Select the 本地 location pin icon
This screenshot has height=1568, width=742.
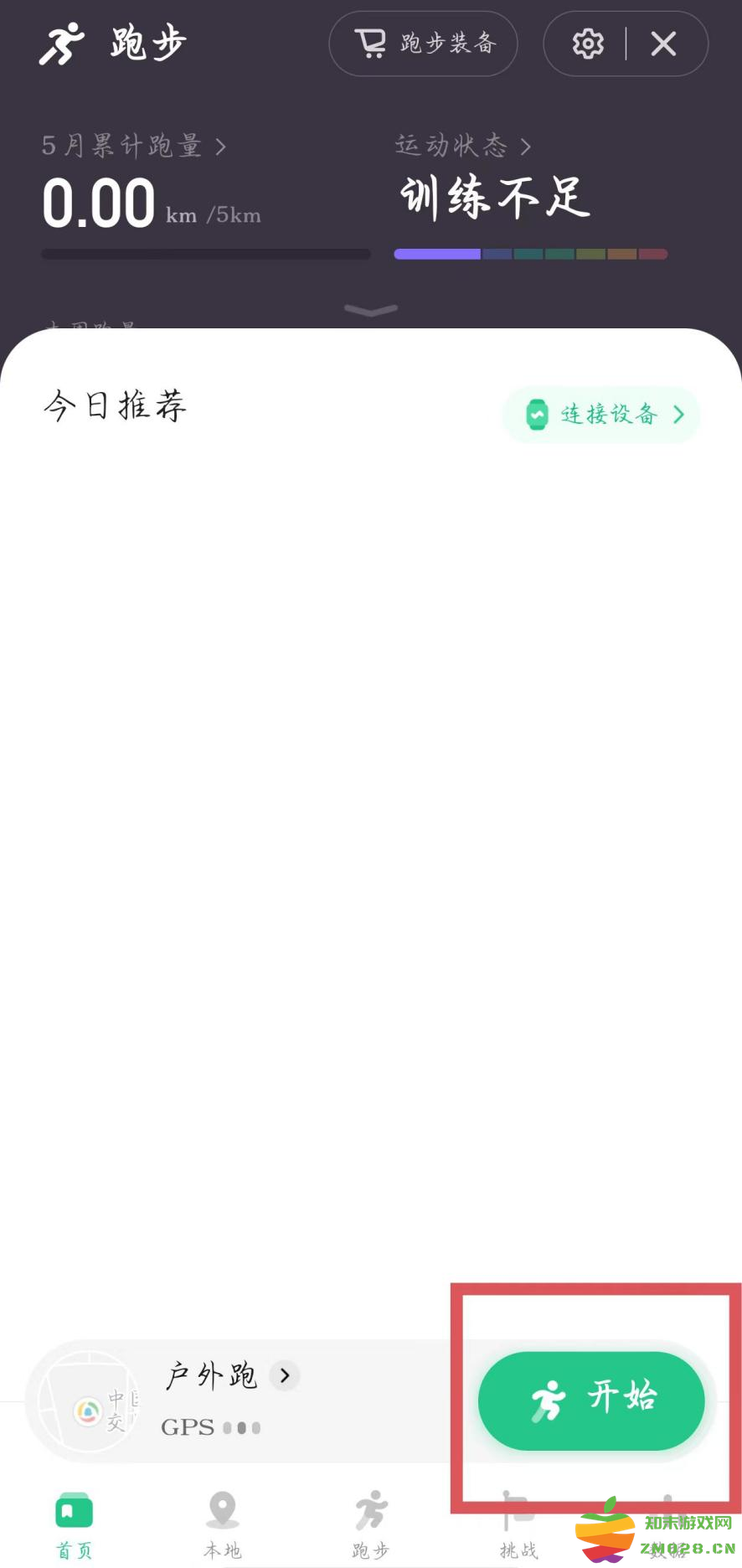click(221, 1510)
